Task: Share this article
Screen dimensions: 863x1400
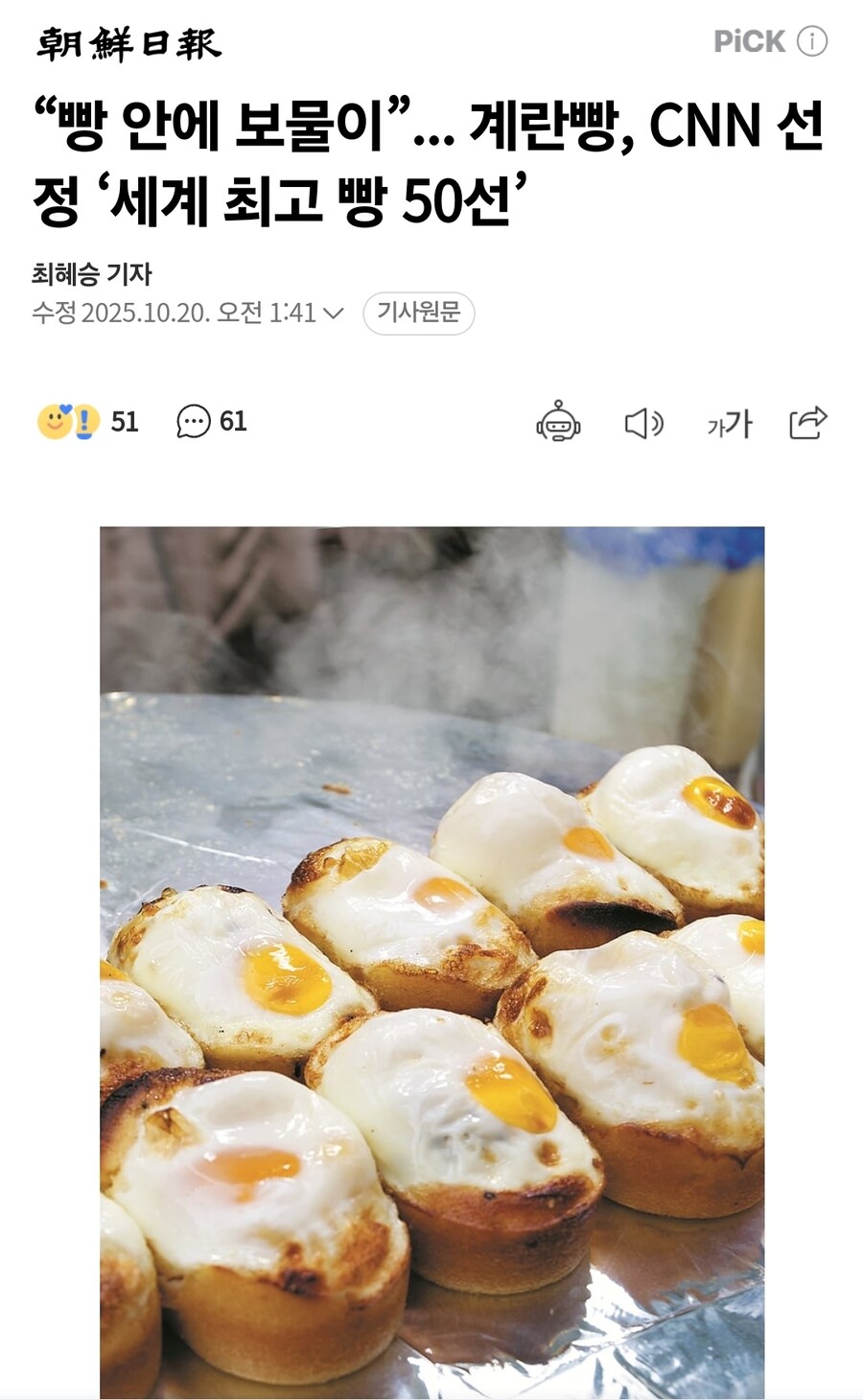Action: click(807, 422)
